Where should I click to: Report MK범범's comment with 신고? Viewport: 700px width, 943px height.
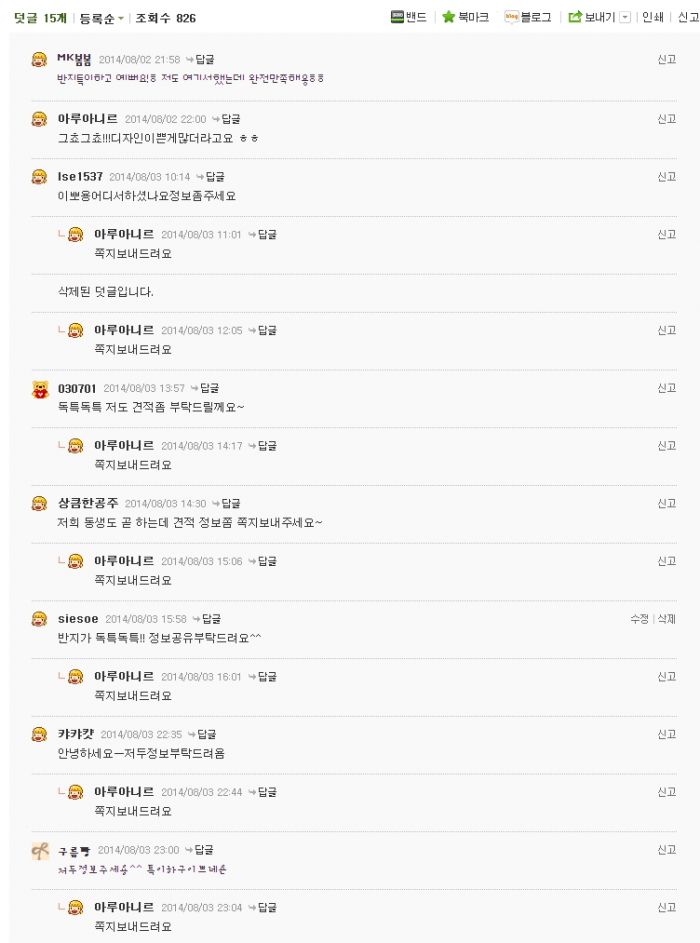[x=667, y=60]
